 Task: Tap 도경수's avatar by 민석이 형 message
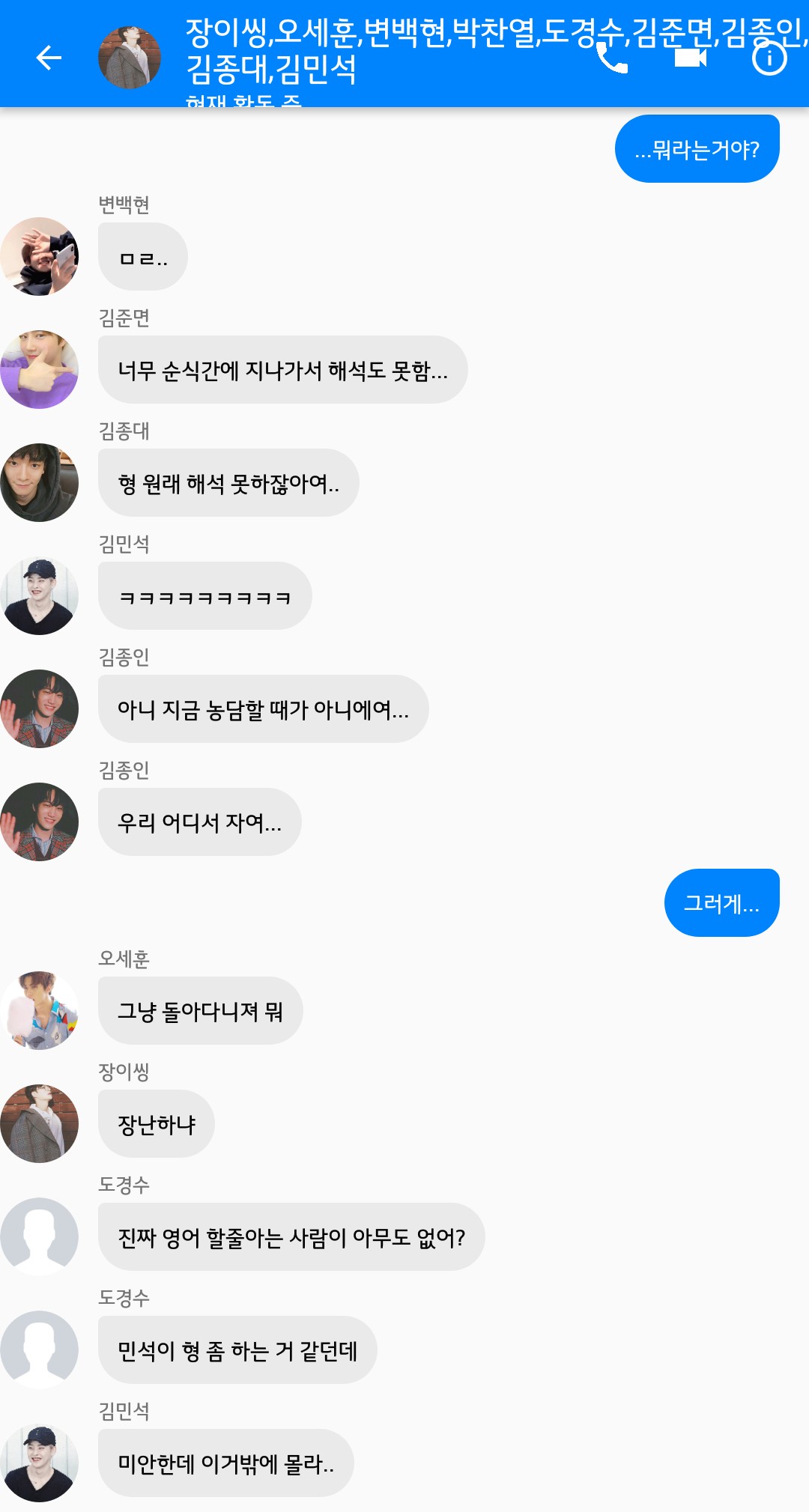(39, 1349)
